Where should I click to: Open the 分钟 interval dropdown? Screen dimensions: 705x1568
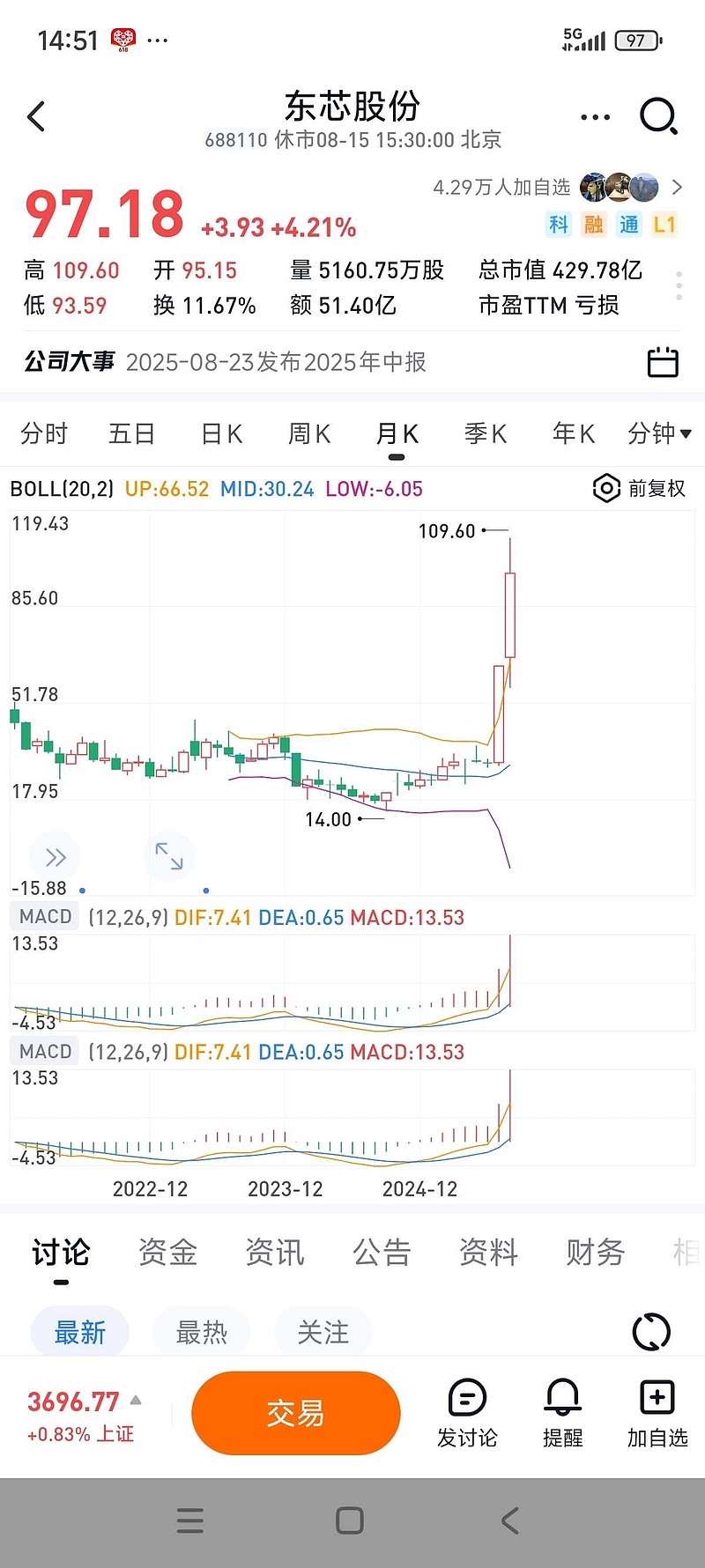(657, 433)
